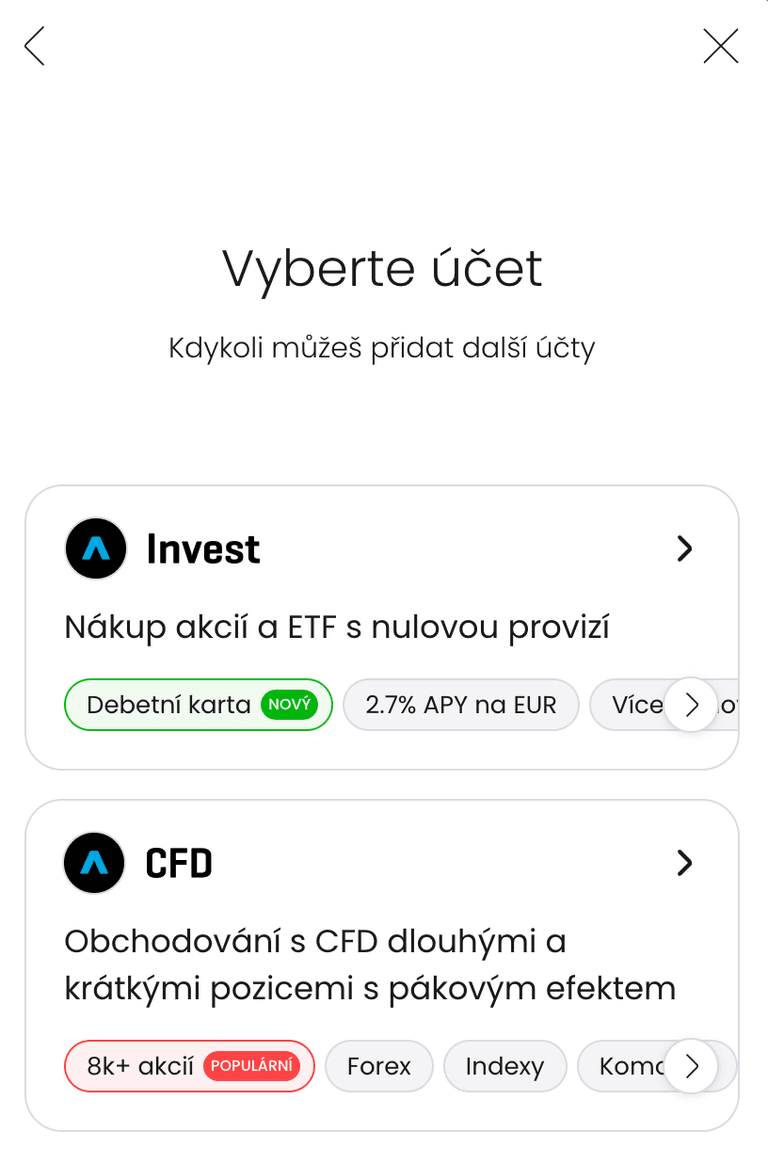Select the 'Debetní karta' chip with NOVÝ badge

(197, 705)
